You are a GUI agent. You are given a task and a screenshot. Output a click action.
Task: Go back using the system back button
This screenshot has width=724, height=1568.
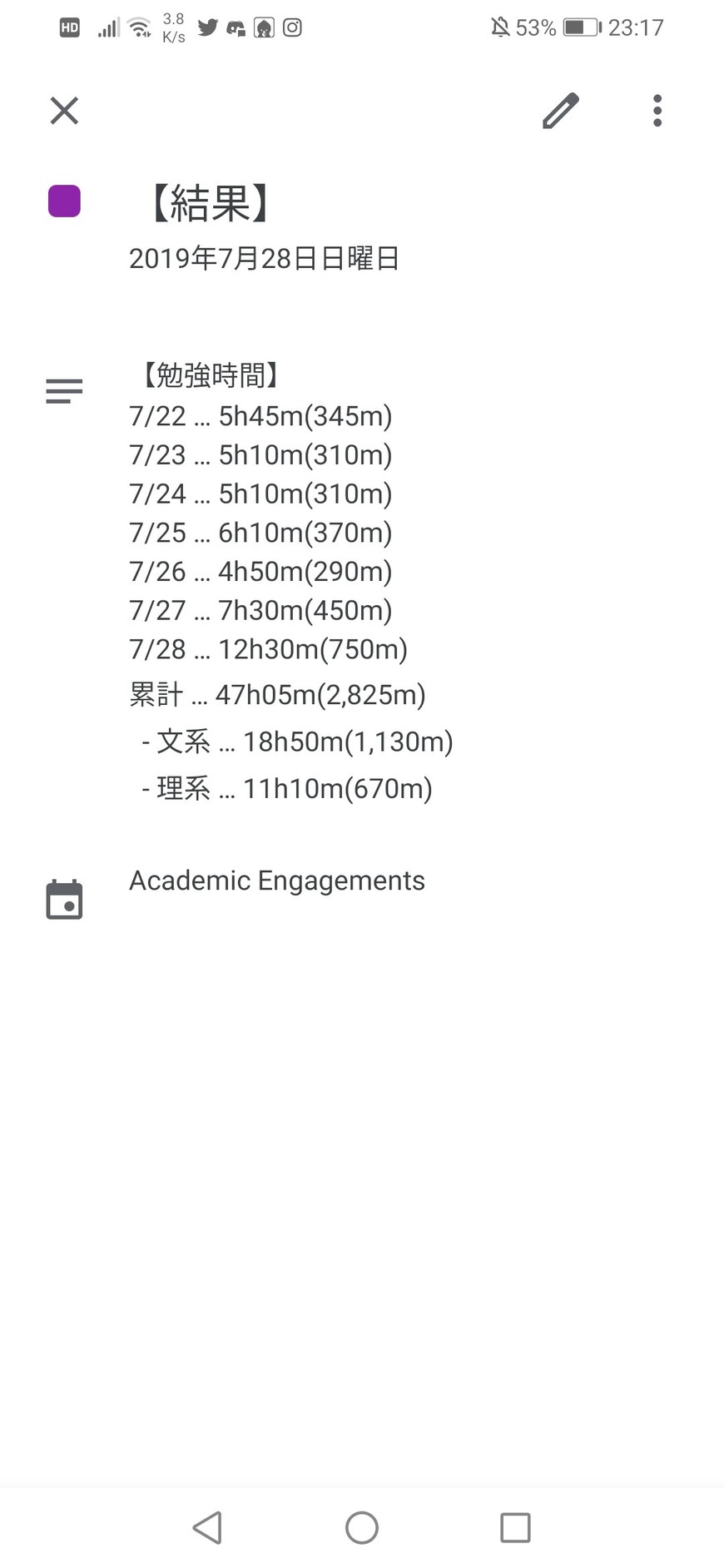point(207,1527)
